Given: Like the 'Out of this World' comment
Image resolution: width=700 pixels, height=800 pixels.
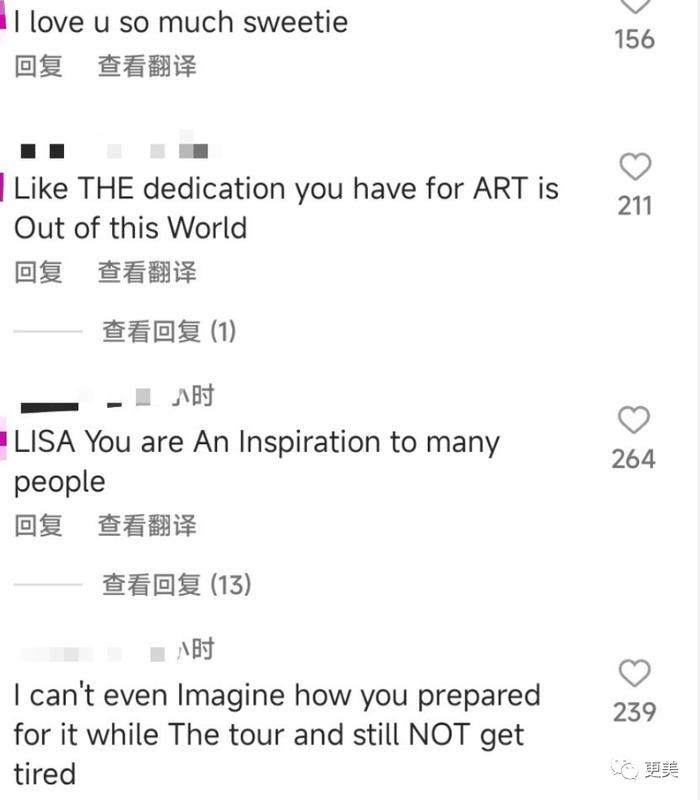Looking at the screenshot, I should click(x=634, y=167).
